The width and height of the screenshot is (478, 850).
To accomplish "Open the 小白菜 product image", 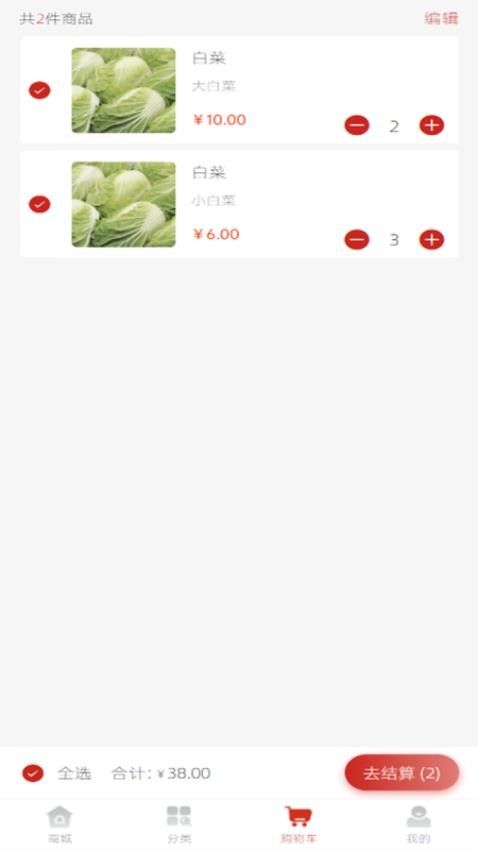I will click(124, 204).
